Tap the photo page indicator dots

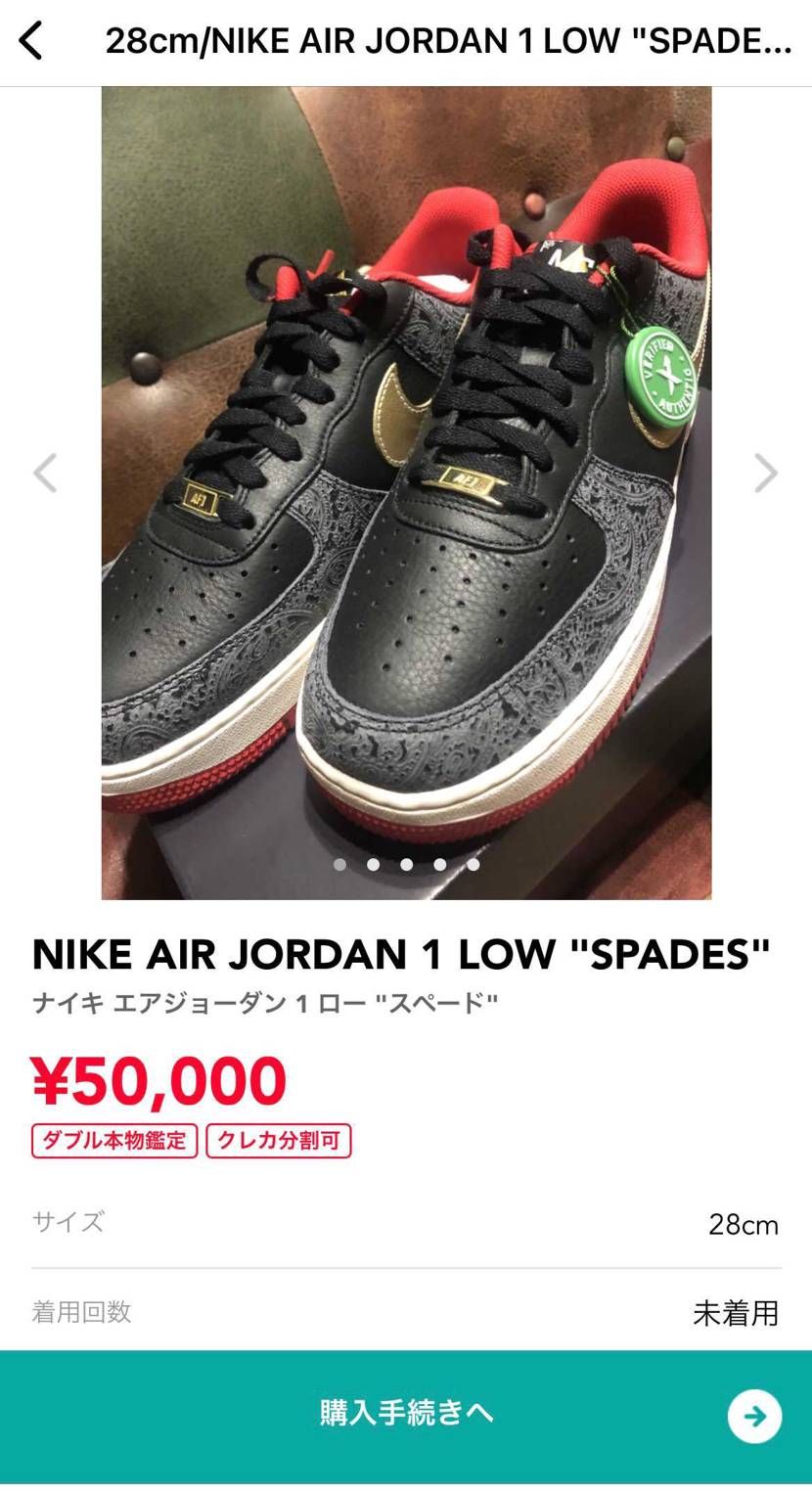coord(406,864)
